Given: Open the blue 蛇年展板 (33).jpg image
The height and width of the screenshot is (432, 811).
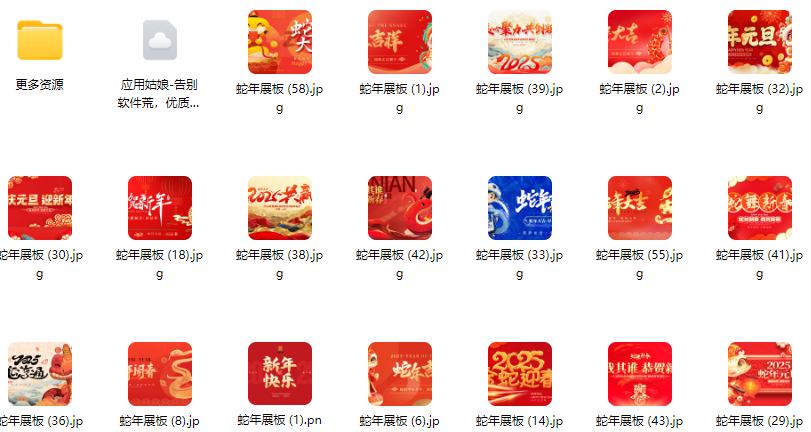Looking at the screenshot, I should pos(520,208).
